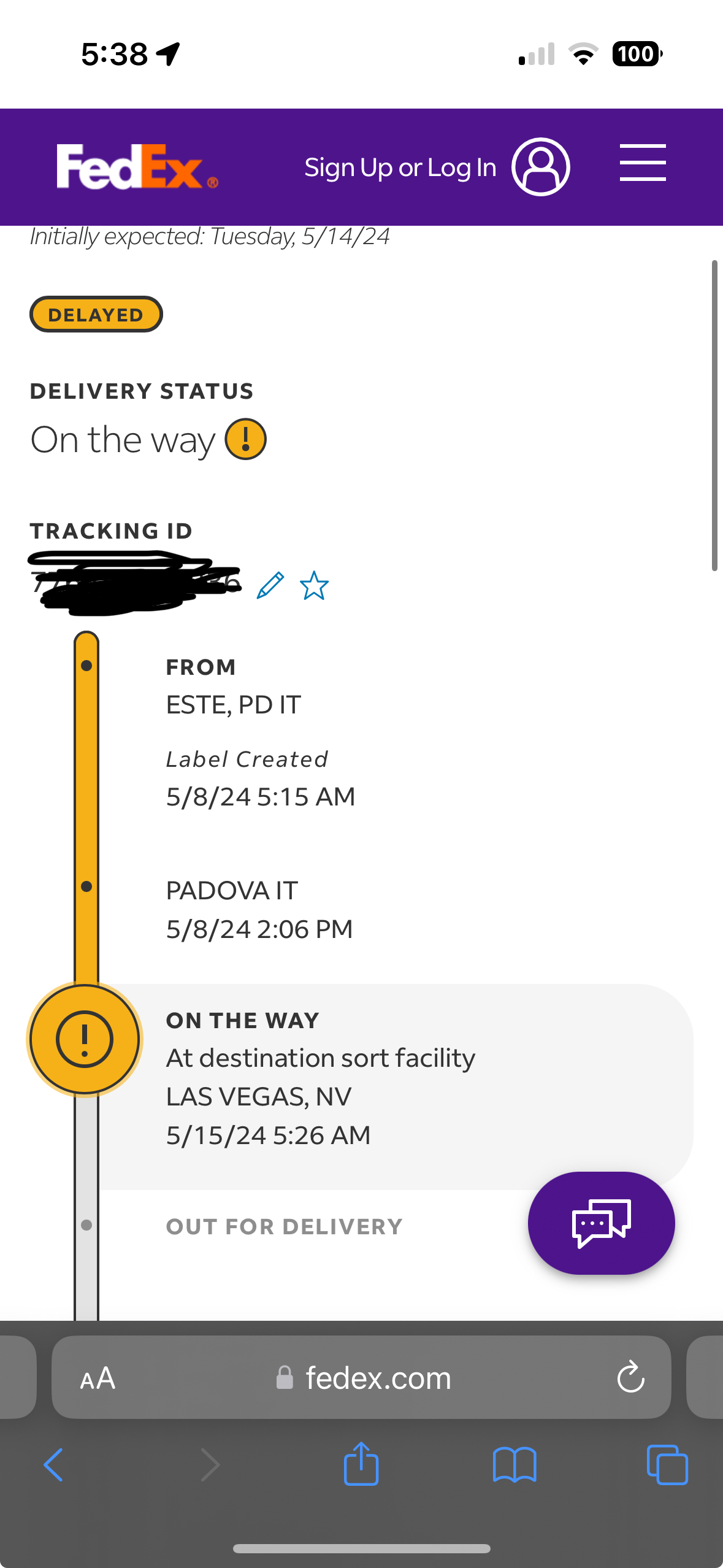Reload the fedex.com page
The image size is (723, 1568).
(630, 1378)
